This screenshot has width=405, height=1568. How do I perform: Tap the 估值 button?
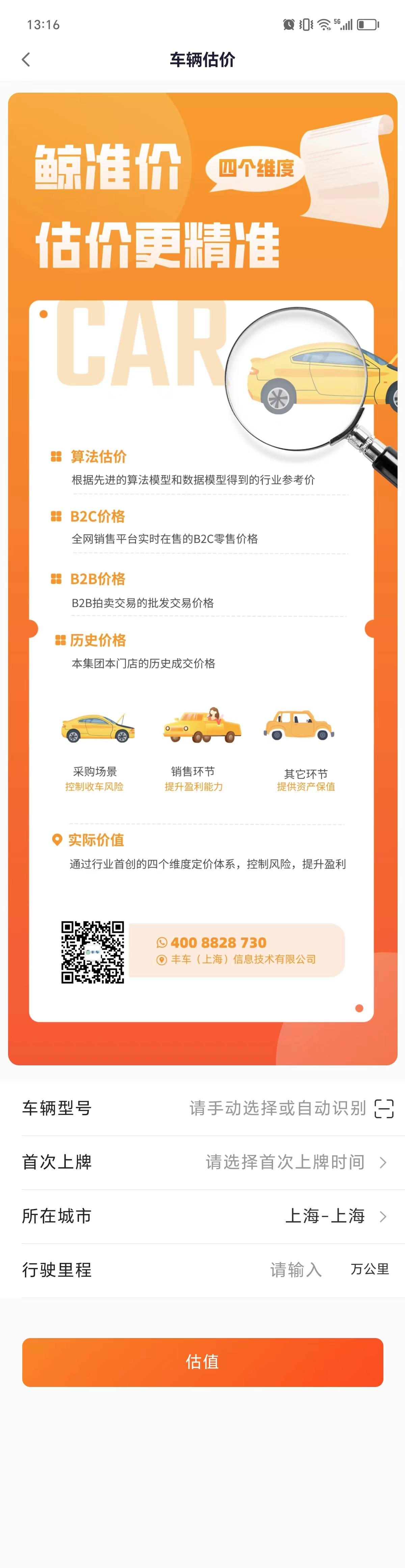(x=202, y=1362)
